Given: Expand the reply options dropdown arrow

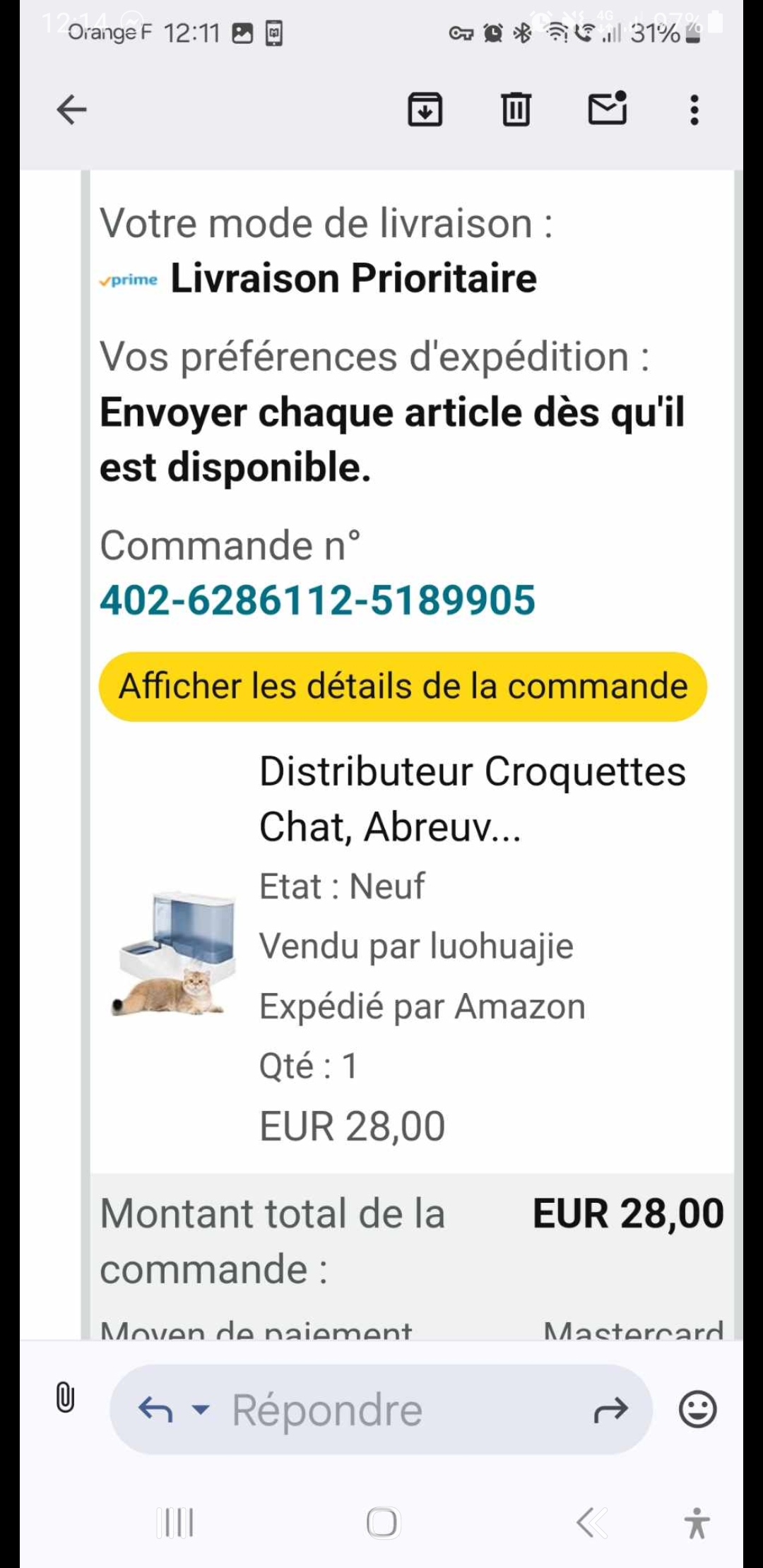Looking at the screenshot, I should pyautogui.click(x=201, y=1410).
